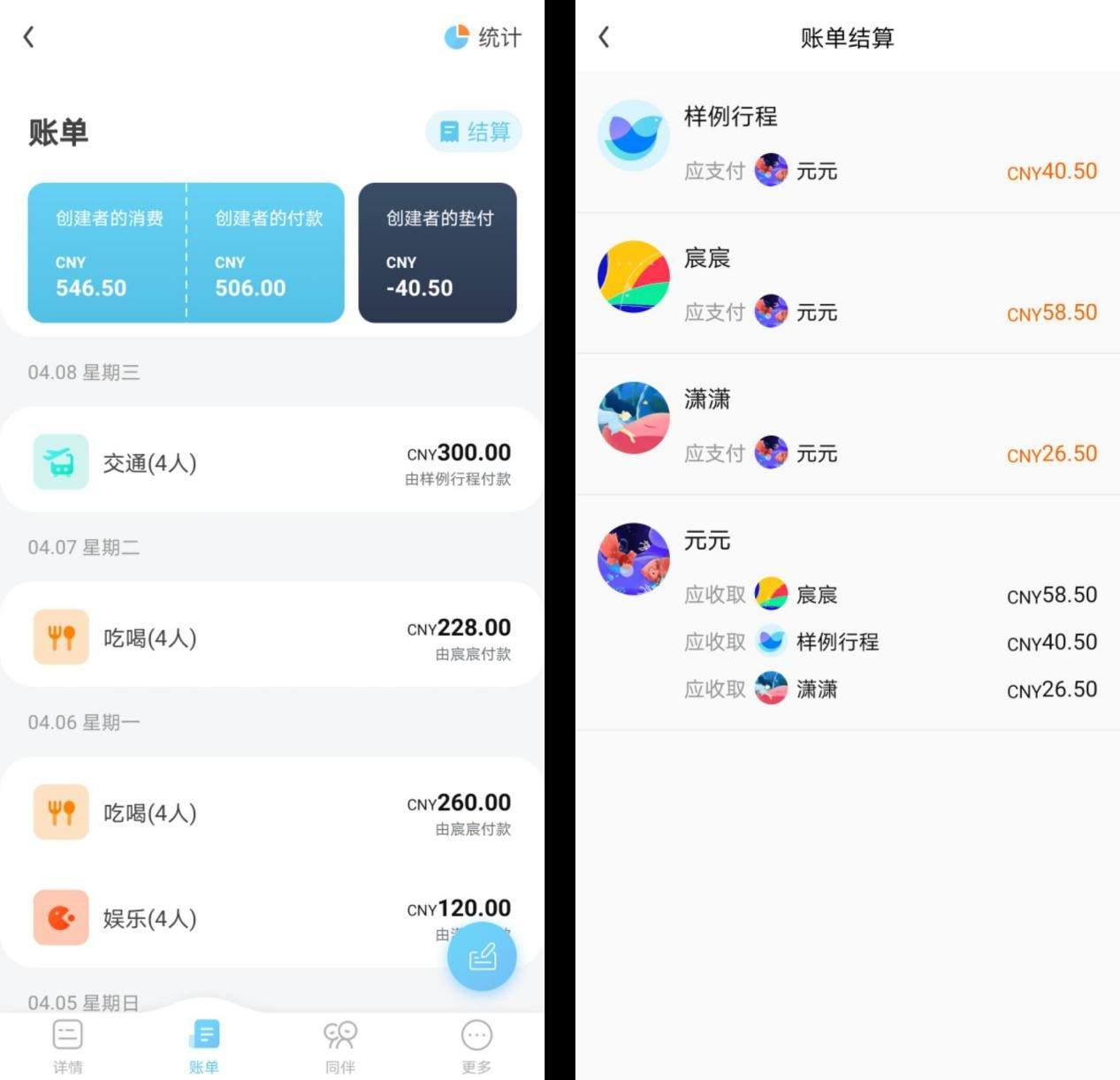Open 元元 settlement entry
The image size is (1120, 1080).
coord(848,612)
